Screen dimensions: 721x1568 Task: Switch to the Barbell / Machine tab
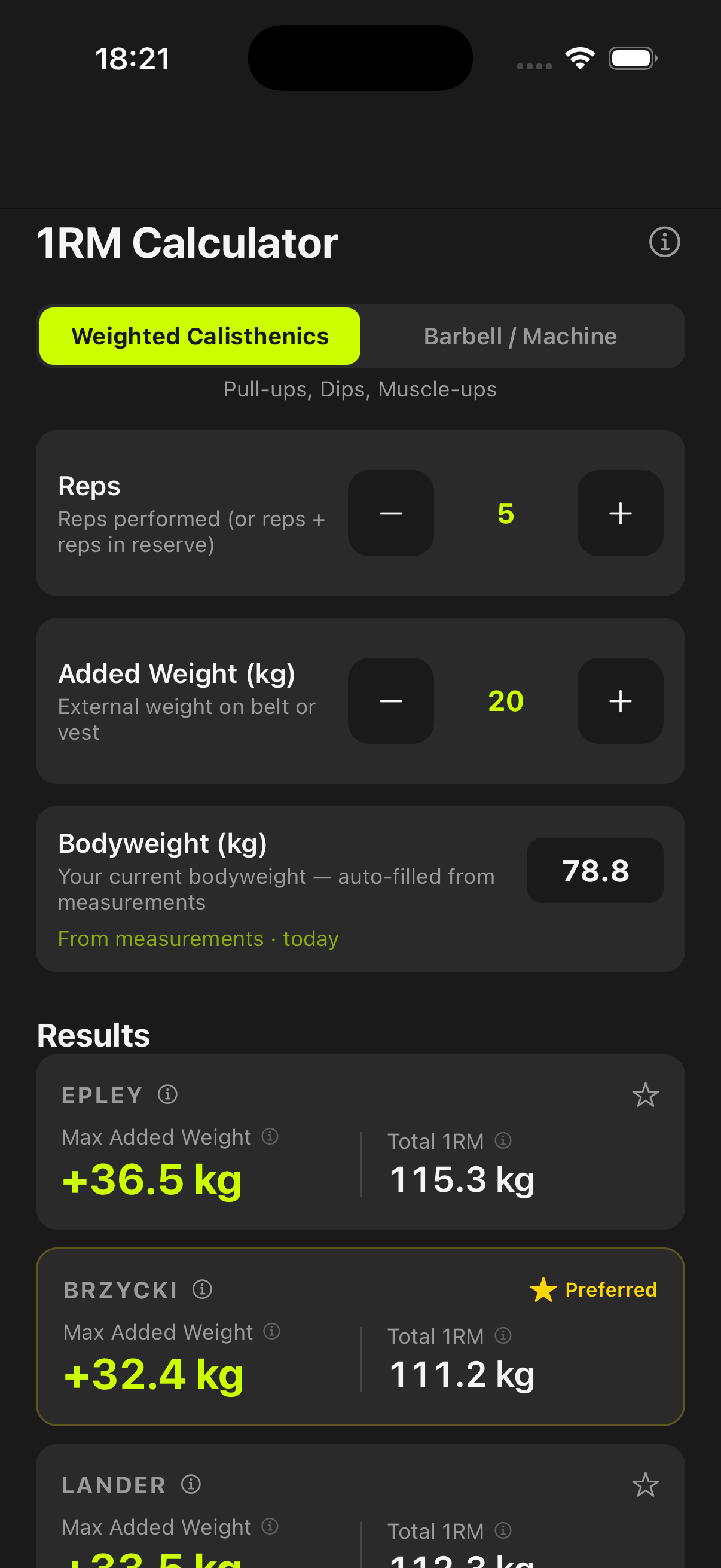[520, 335]
